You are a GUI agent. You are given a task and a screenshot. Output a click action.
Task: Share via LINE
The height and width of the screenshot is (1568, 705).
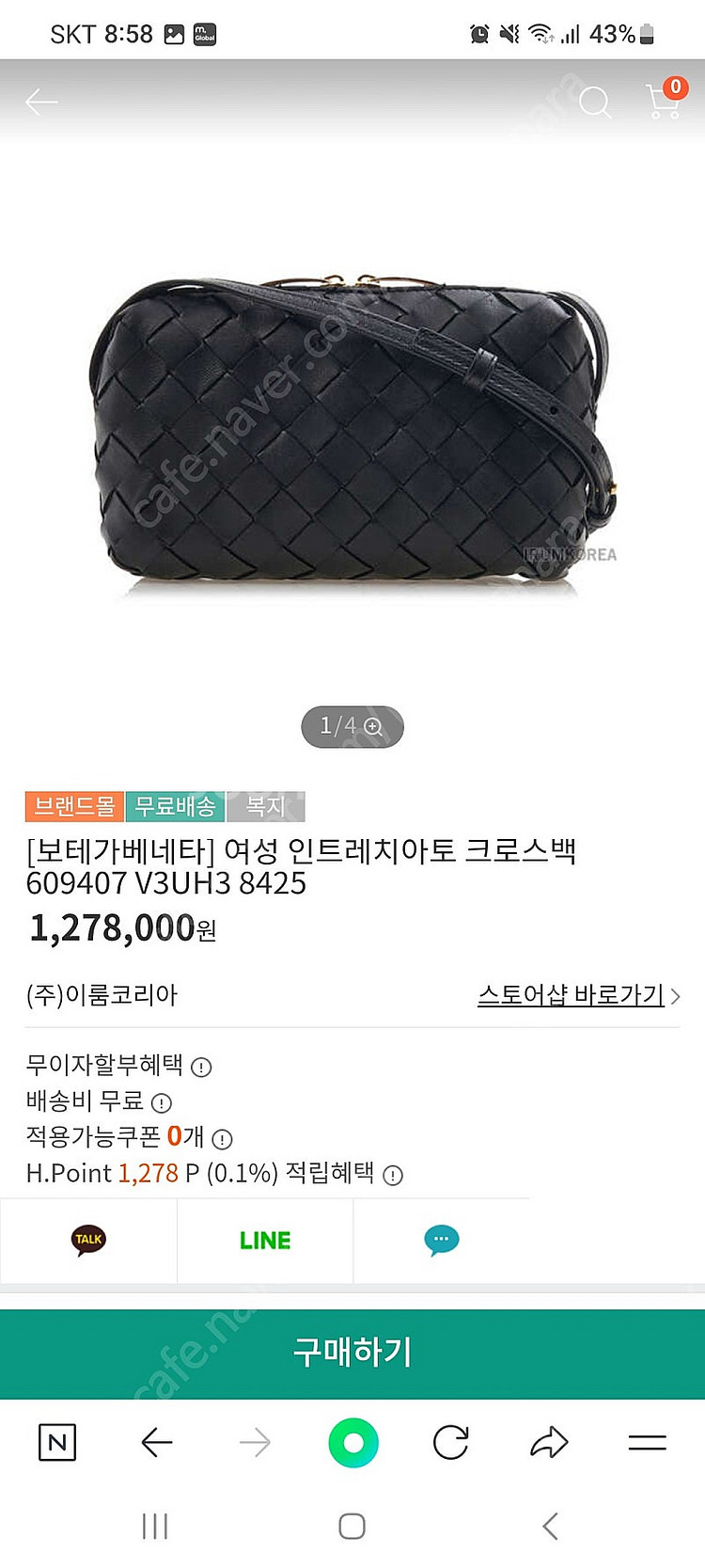pos(265,1240)
